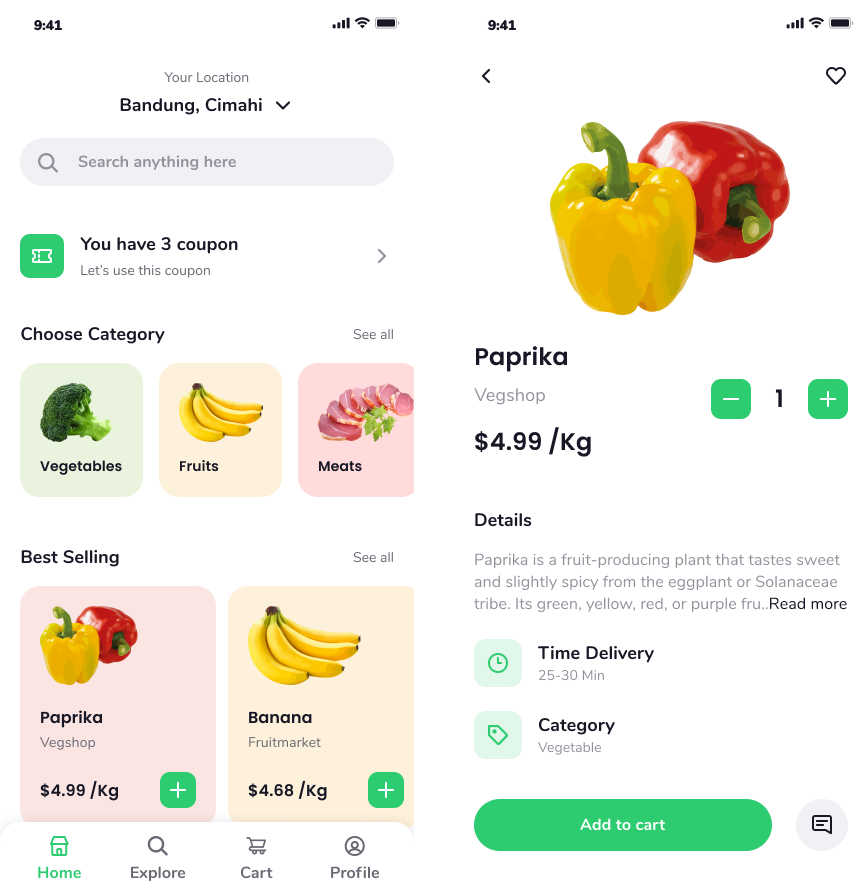Viewport: 868px width, 896px height.
Task: See all categories under Choose Category
Action: (373, 334)
